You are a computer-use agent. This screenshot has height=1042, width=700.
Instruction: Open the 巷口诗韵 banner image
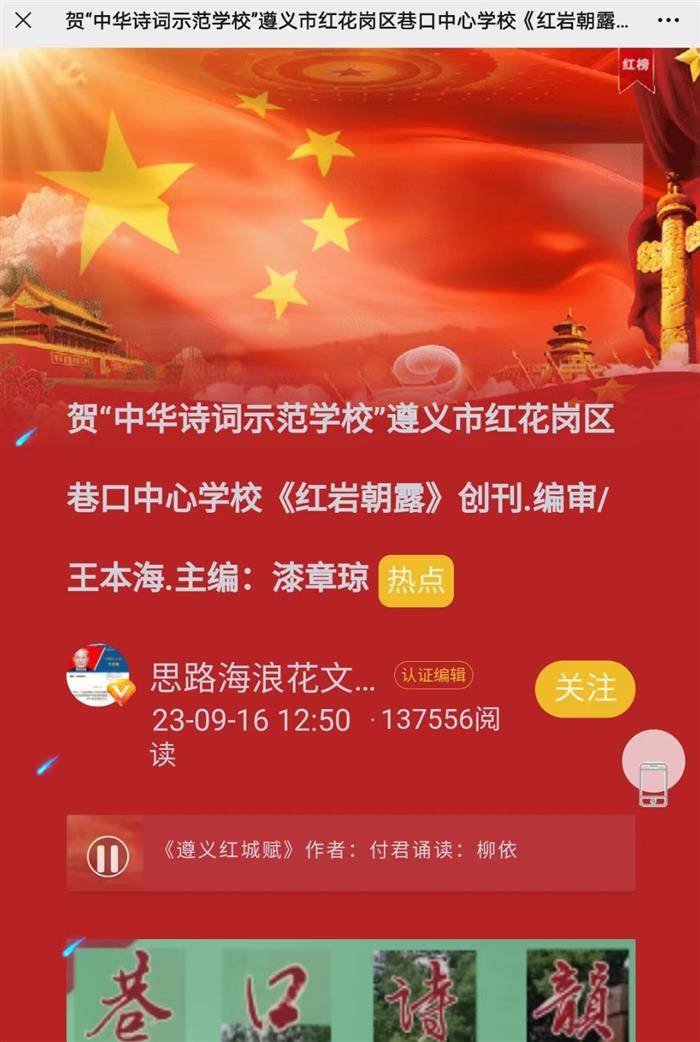point(350,991)
